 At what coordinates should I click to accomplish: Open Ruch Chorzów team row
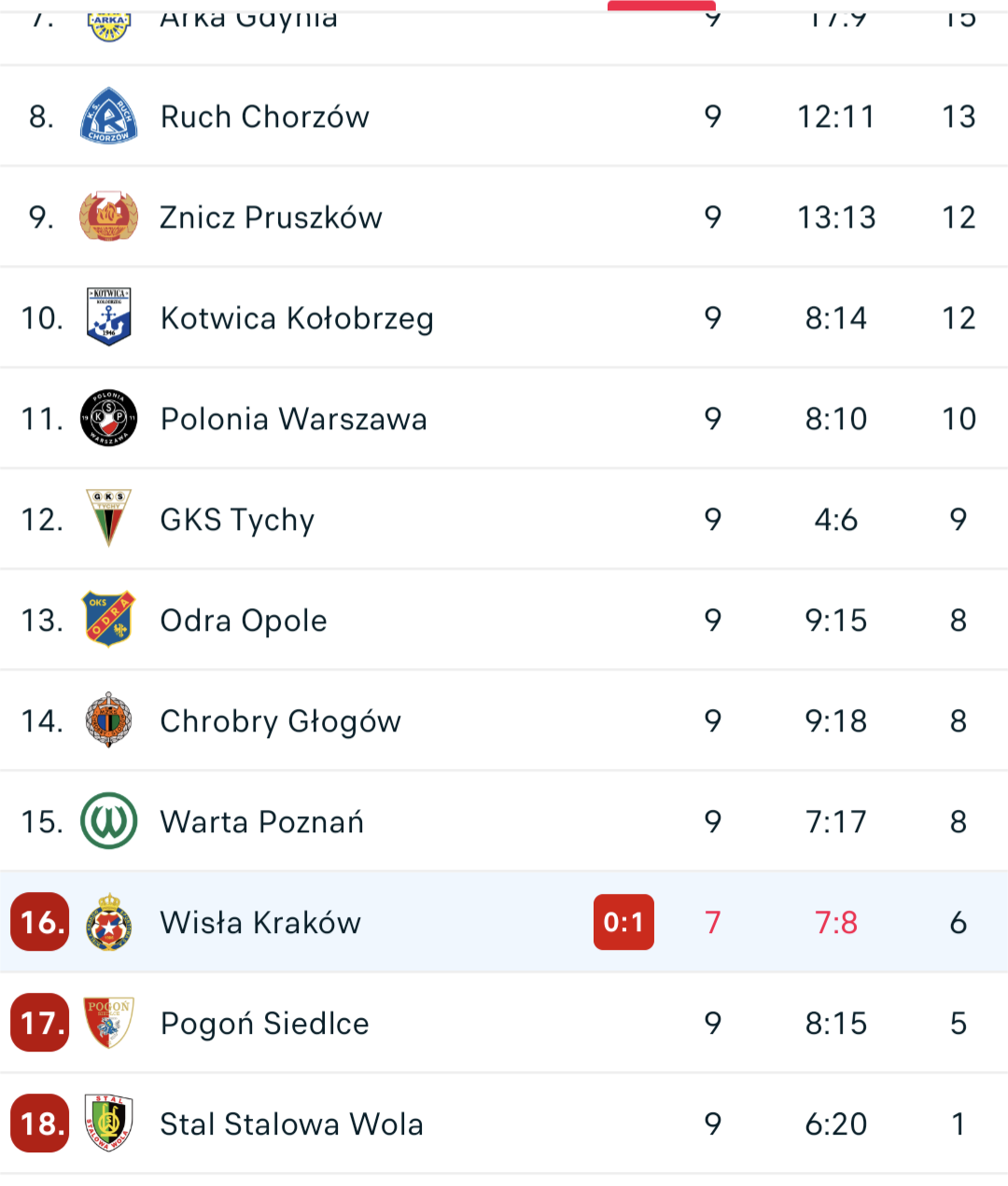tap(504, 117)
